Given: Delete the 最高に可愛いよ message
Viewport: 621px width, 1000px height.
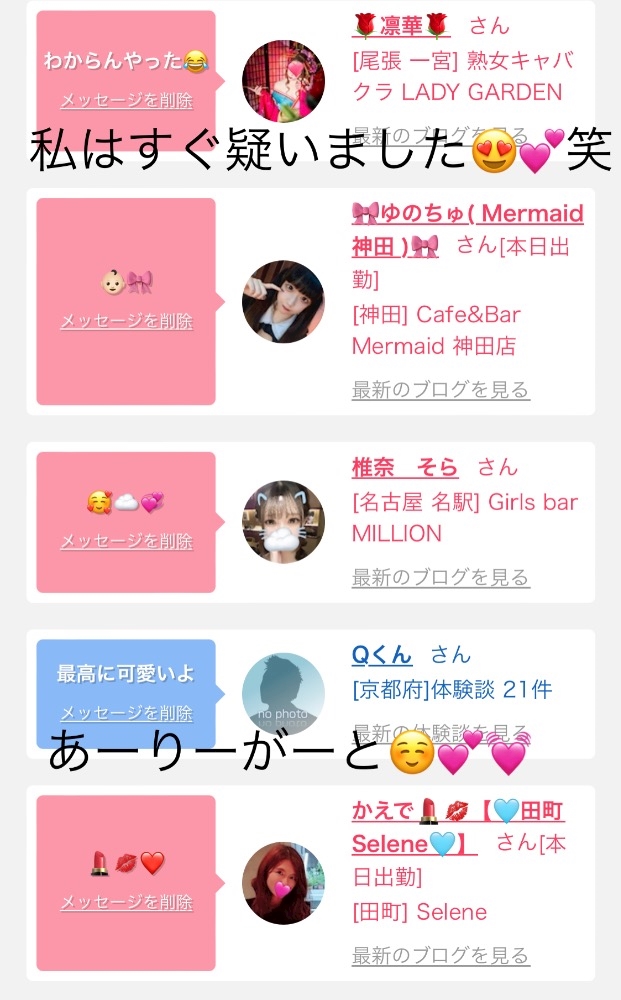Looking at the screenshot, I should pos(126,713).
